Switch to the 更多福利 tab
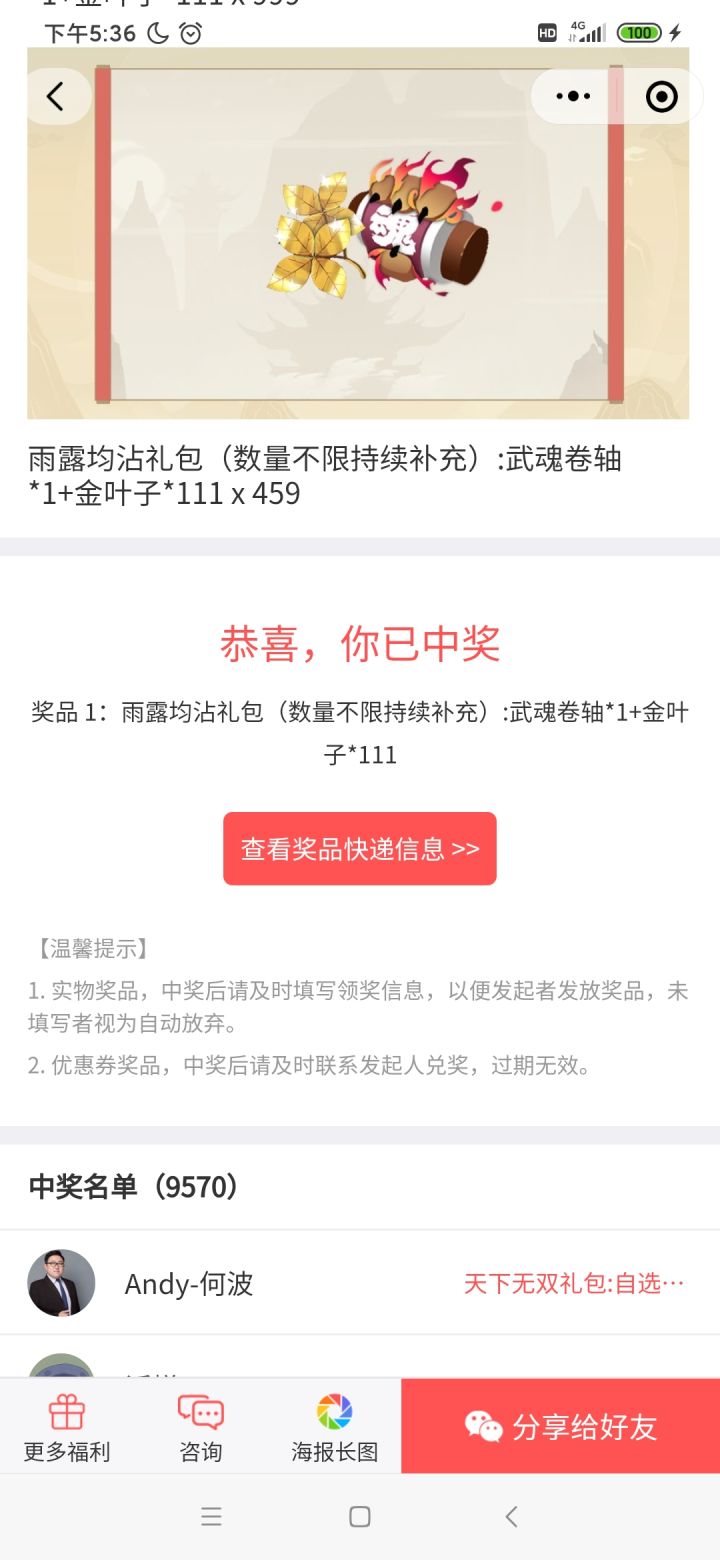Image resolution: width=720 pixels, height=1560 pixels. [66, 1426]
